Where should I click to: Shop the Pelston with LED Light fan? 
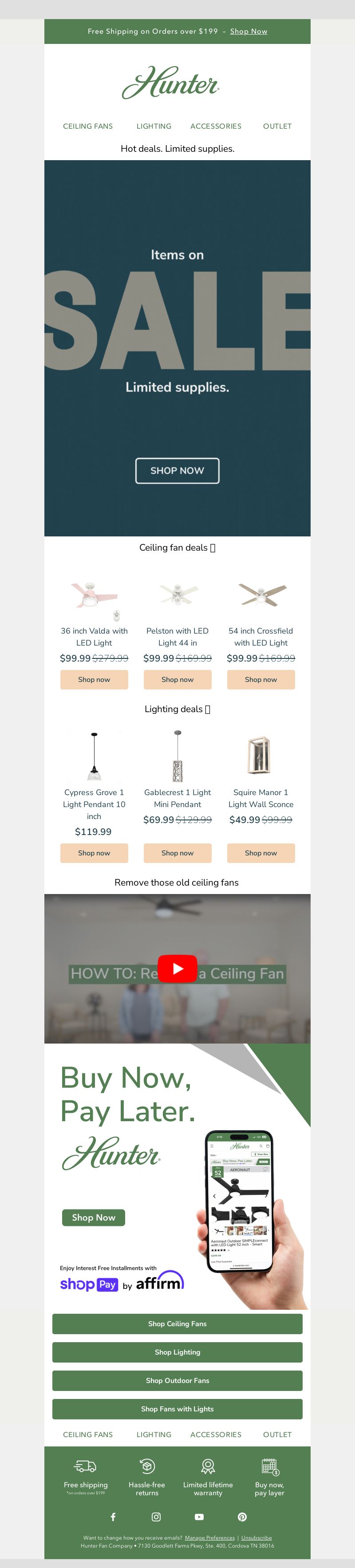point(177,679)
